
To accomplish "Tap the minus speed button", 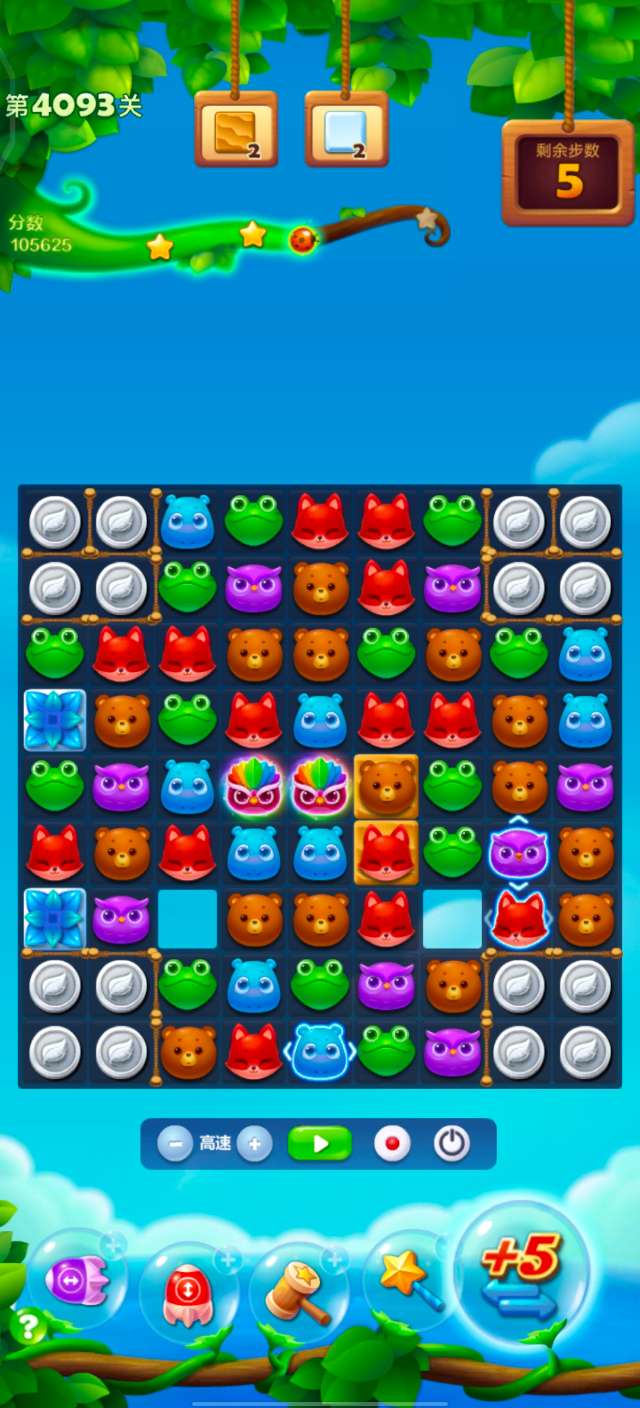I will [x=174, y=1143].
